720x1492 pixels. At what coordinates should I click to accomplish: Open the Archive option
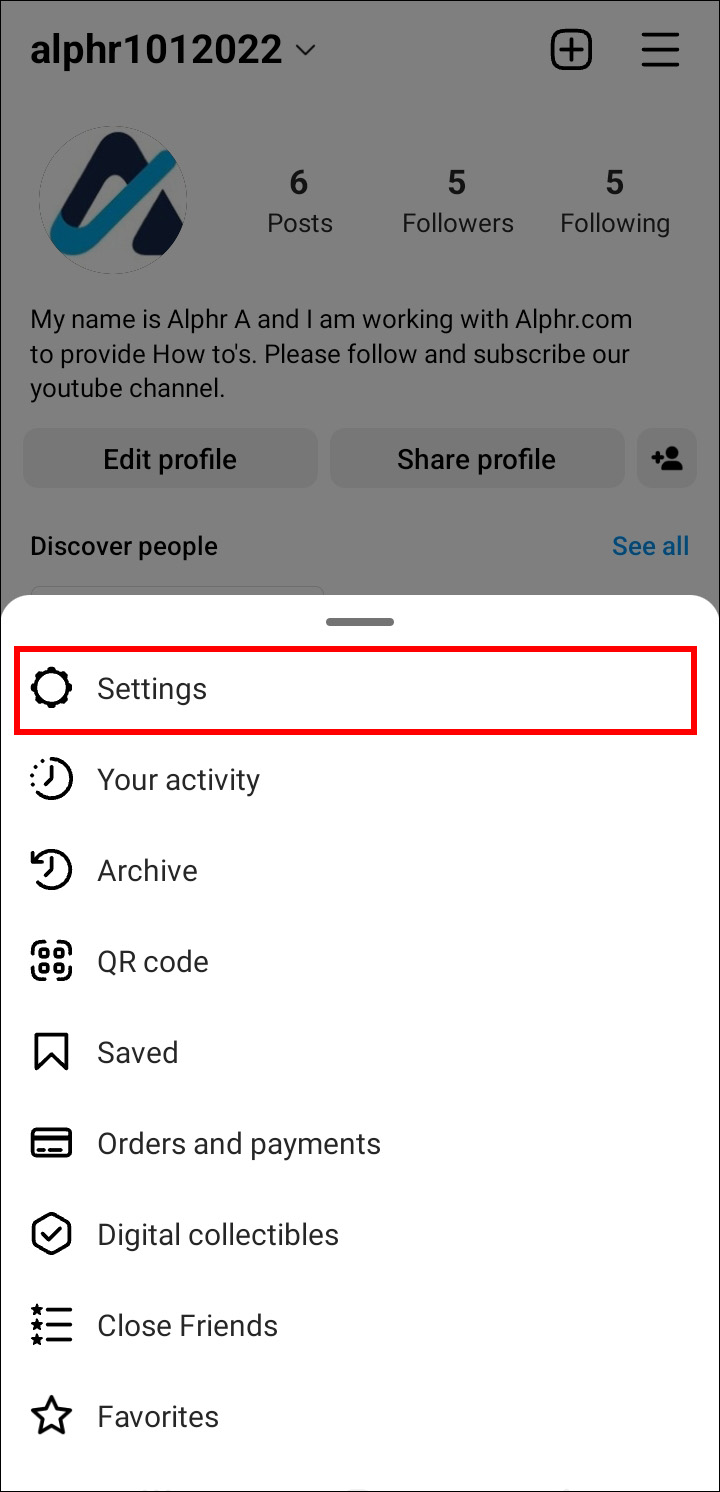(x=147, y=871)
